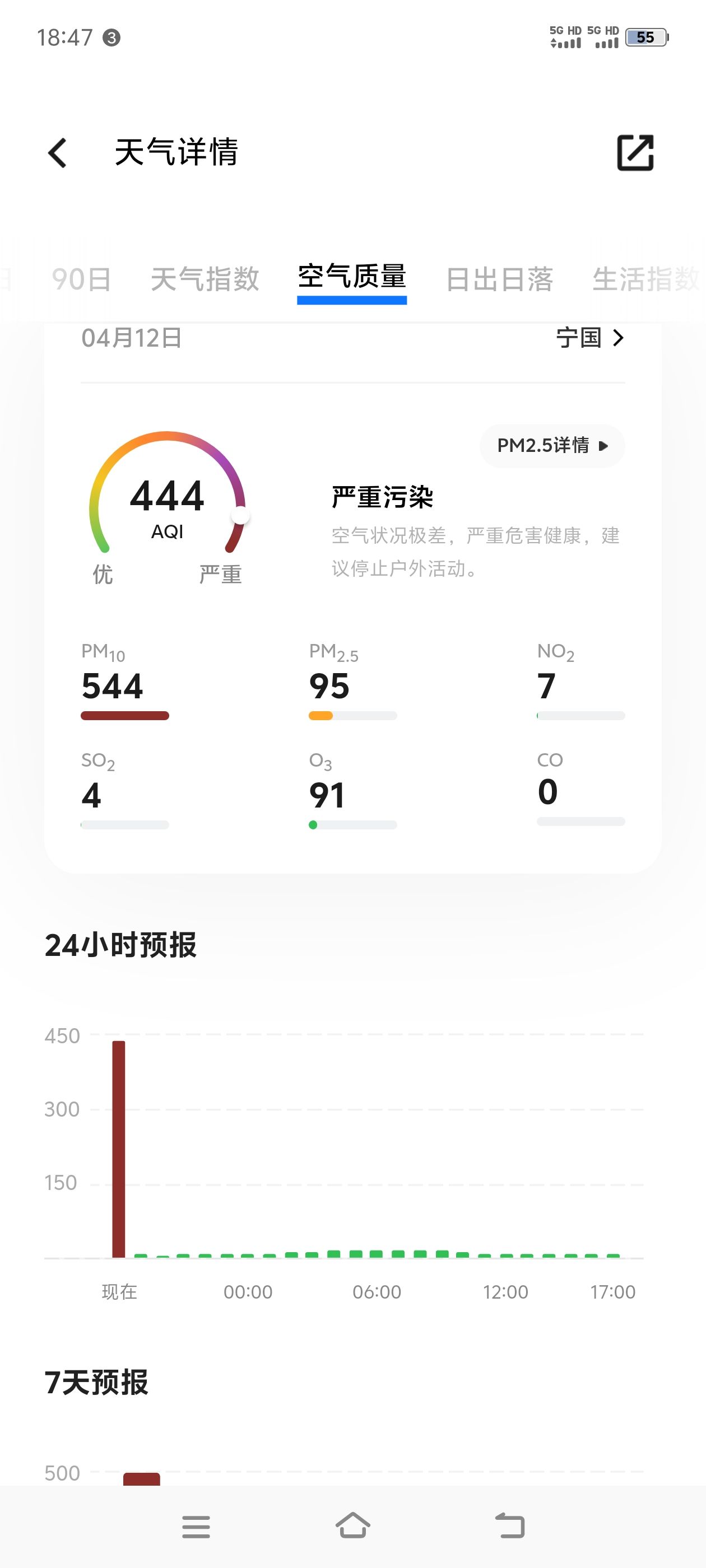This screenshot has height=1568, width=706.
Task: Go back from 天气详情 page
Action: click(57, 153)
